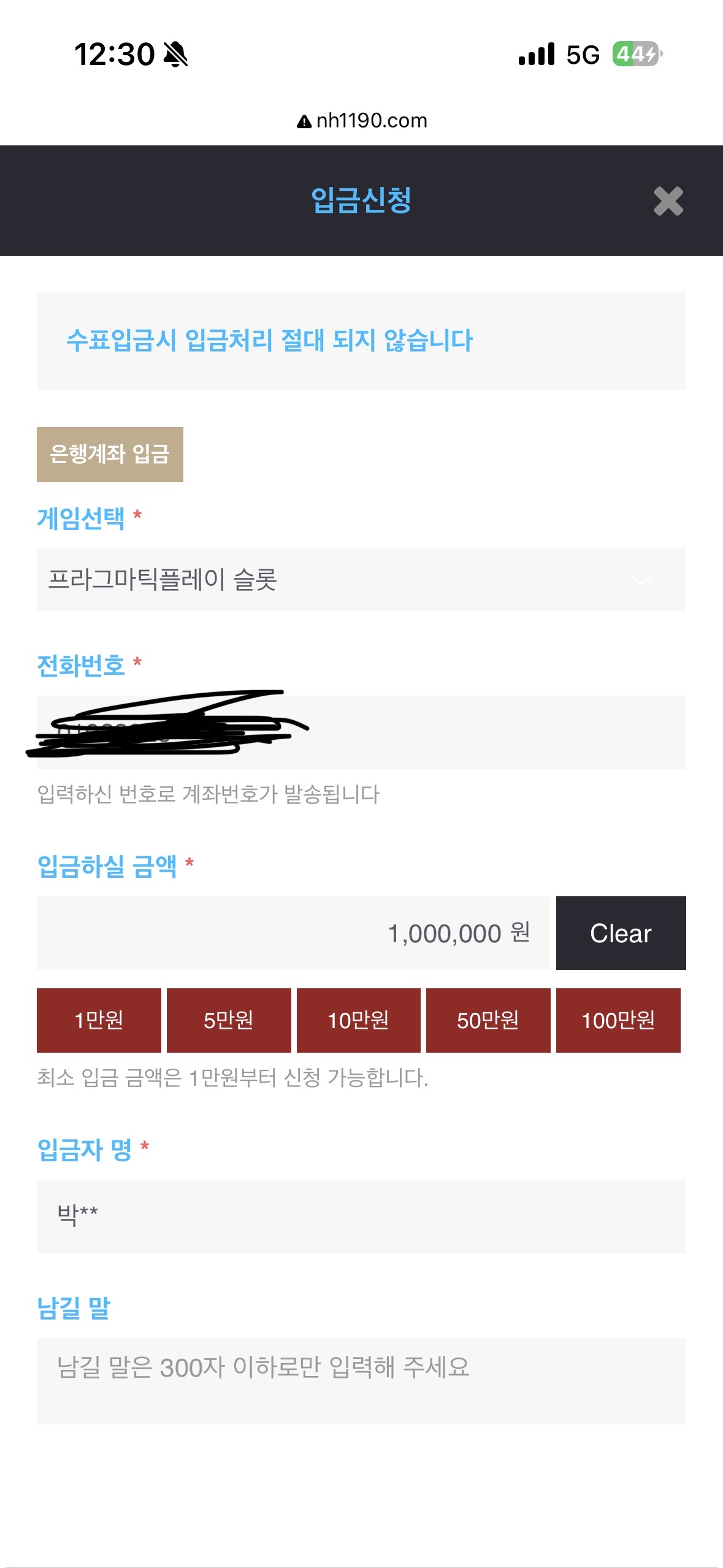This screenshot has width=723, height=1568.
Task: Add 50만원 to the amount
Action: [488, 1020]
